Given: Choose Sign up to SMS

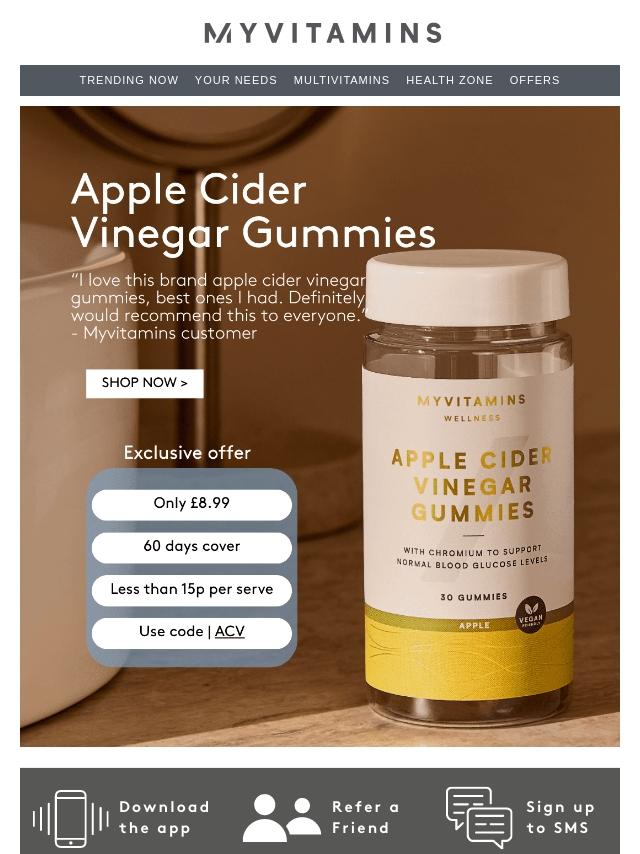Looking at the screenshot, I should click(x=520, y=817).
